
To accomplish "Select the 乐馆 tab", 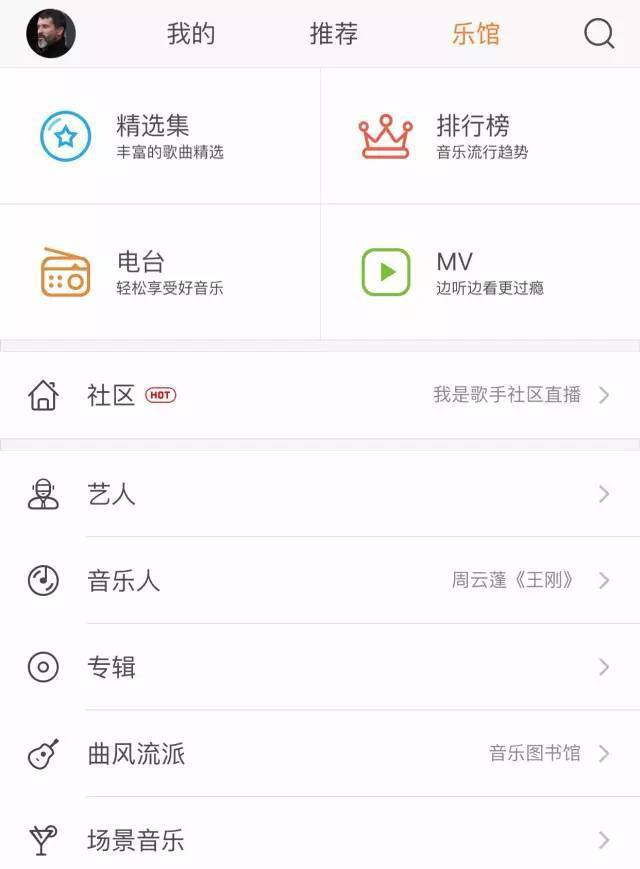I will (476, 34).
